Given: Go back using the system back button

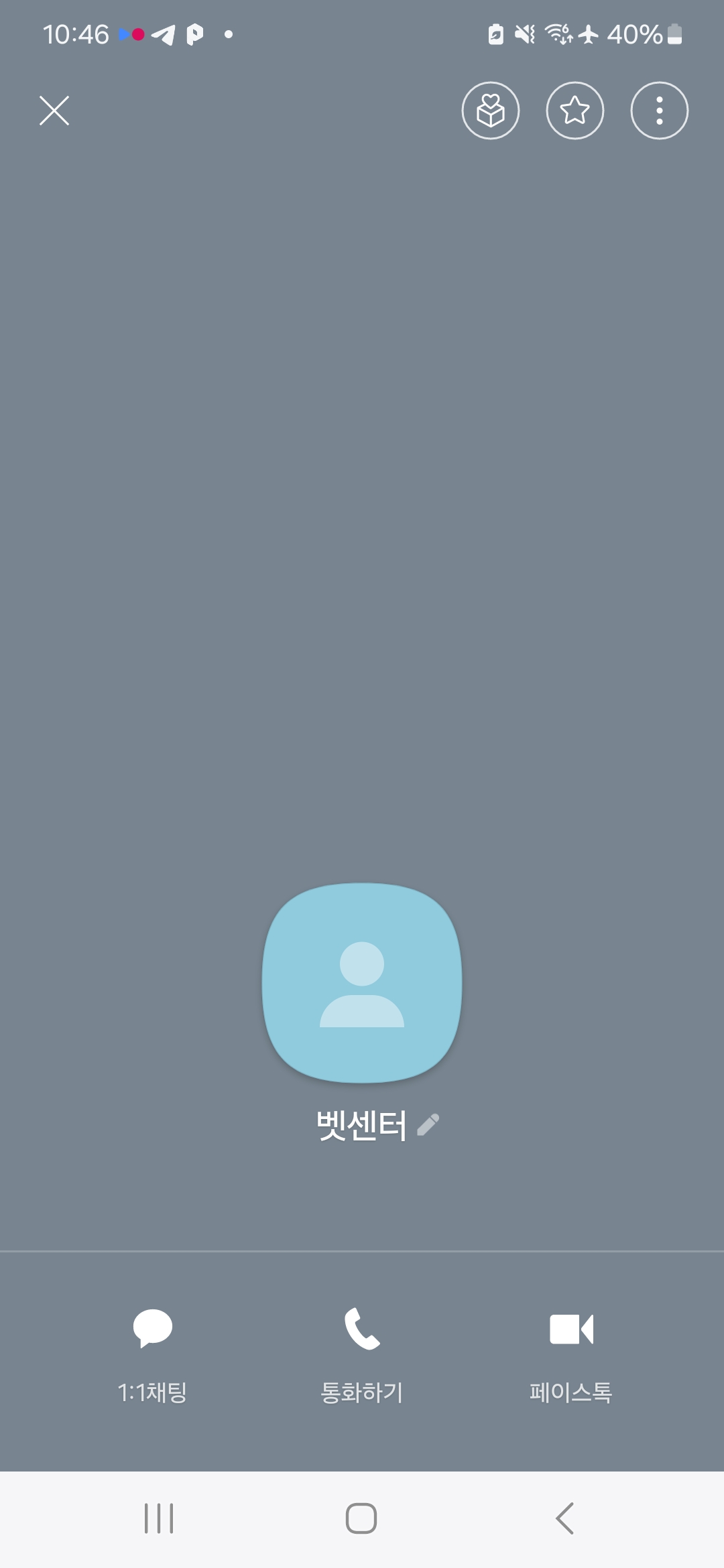Looking at the screenshot, I should point(565,1518).
